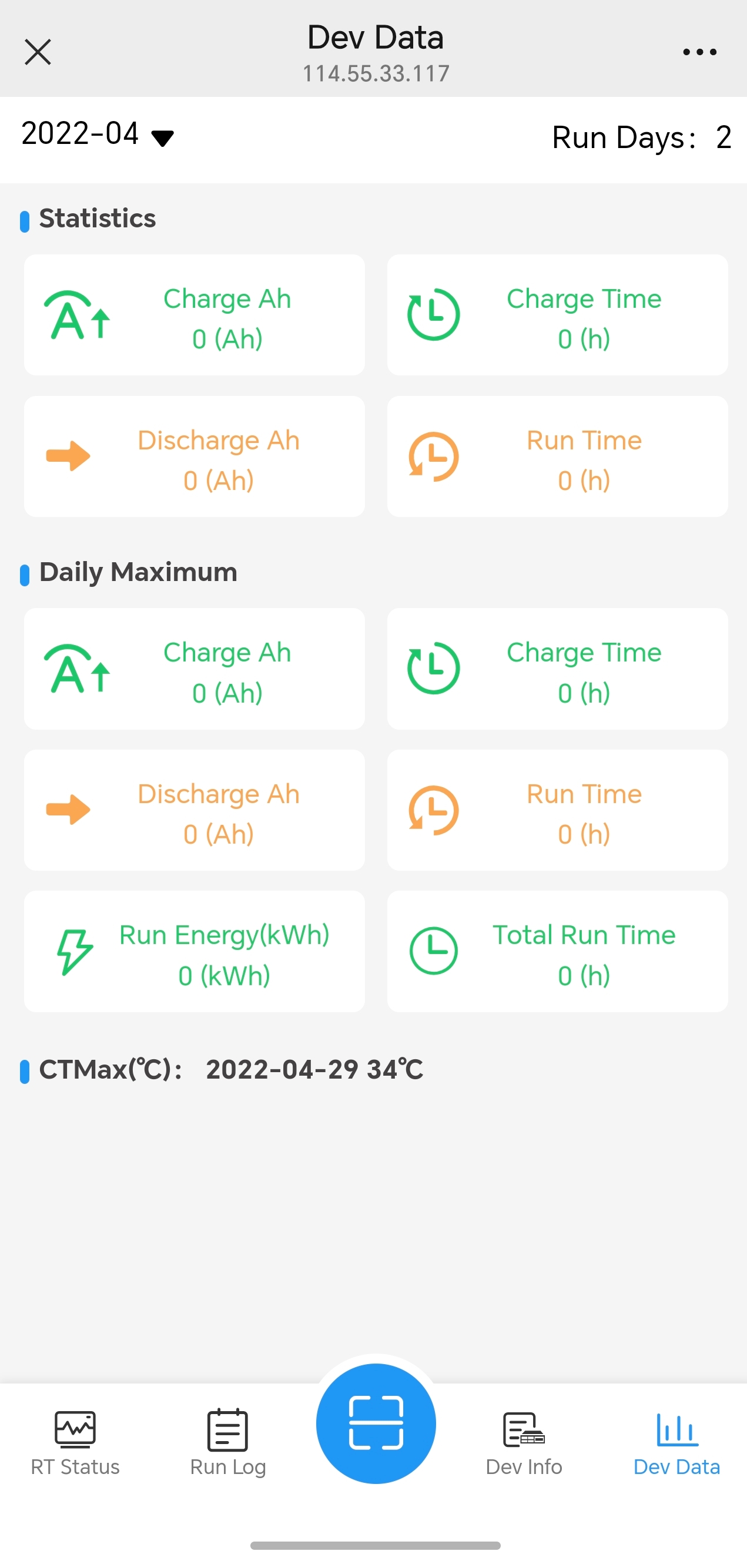747x1568 pixels.
Task: Switch to the RT Status tab
Action: [x=74, y=1444]
